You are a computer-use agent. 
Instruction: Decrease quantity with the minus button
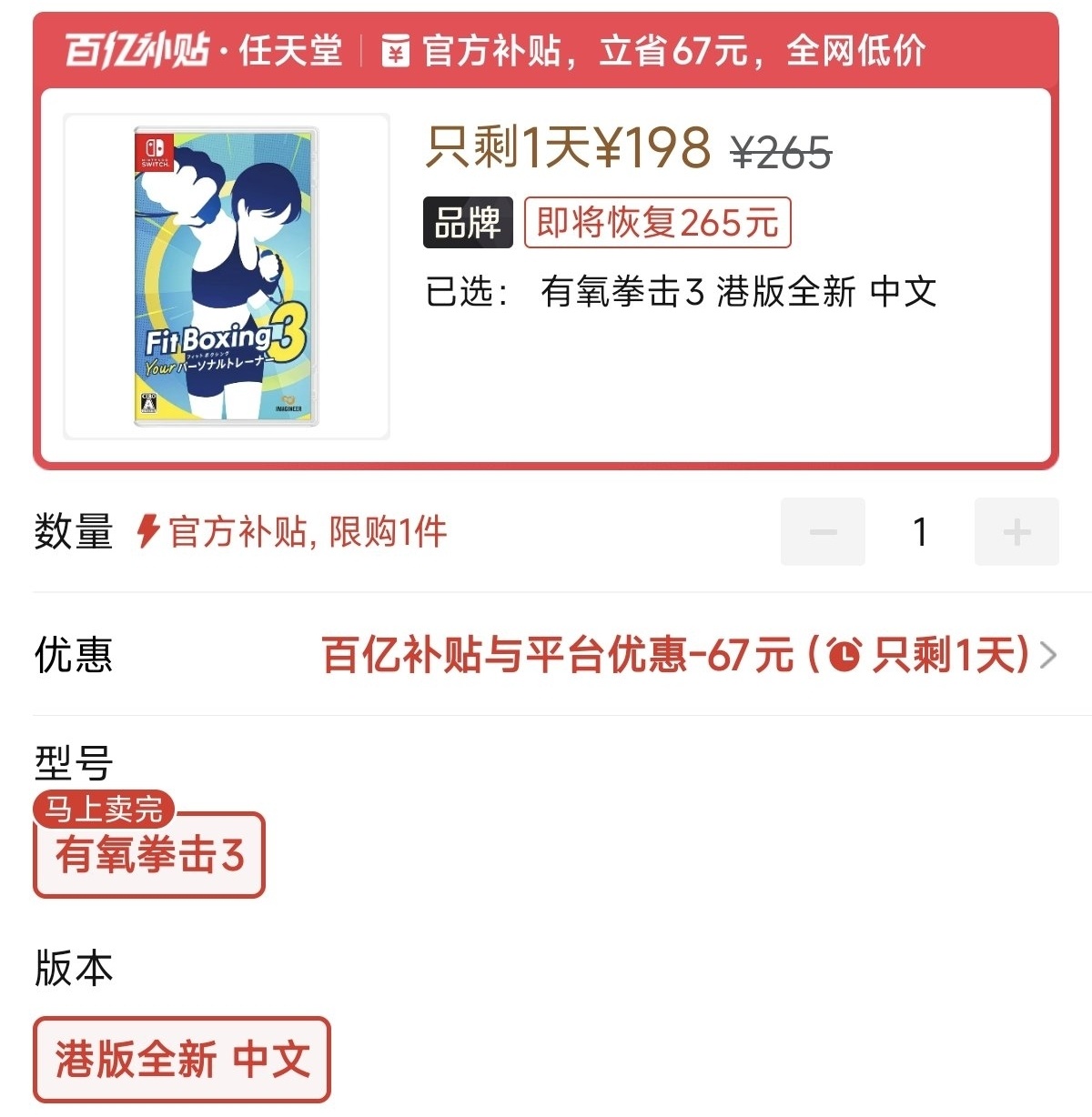point(823,532)
